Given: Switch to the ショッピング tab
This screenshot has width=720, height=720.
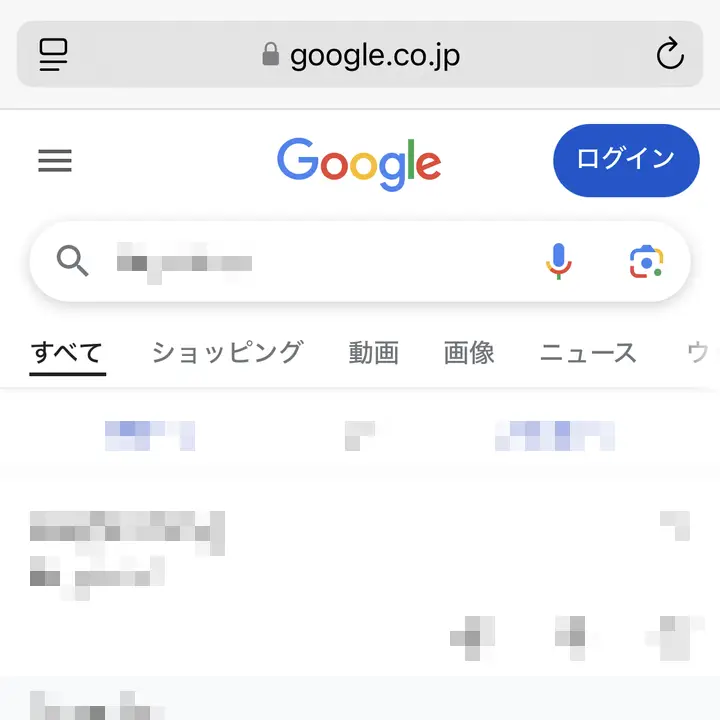Looking at the screenshot, I should tap(227, 352).
